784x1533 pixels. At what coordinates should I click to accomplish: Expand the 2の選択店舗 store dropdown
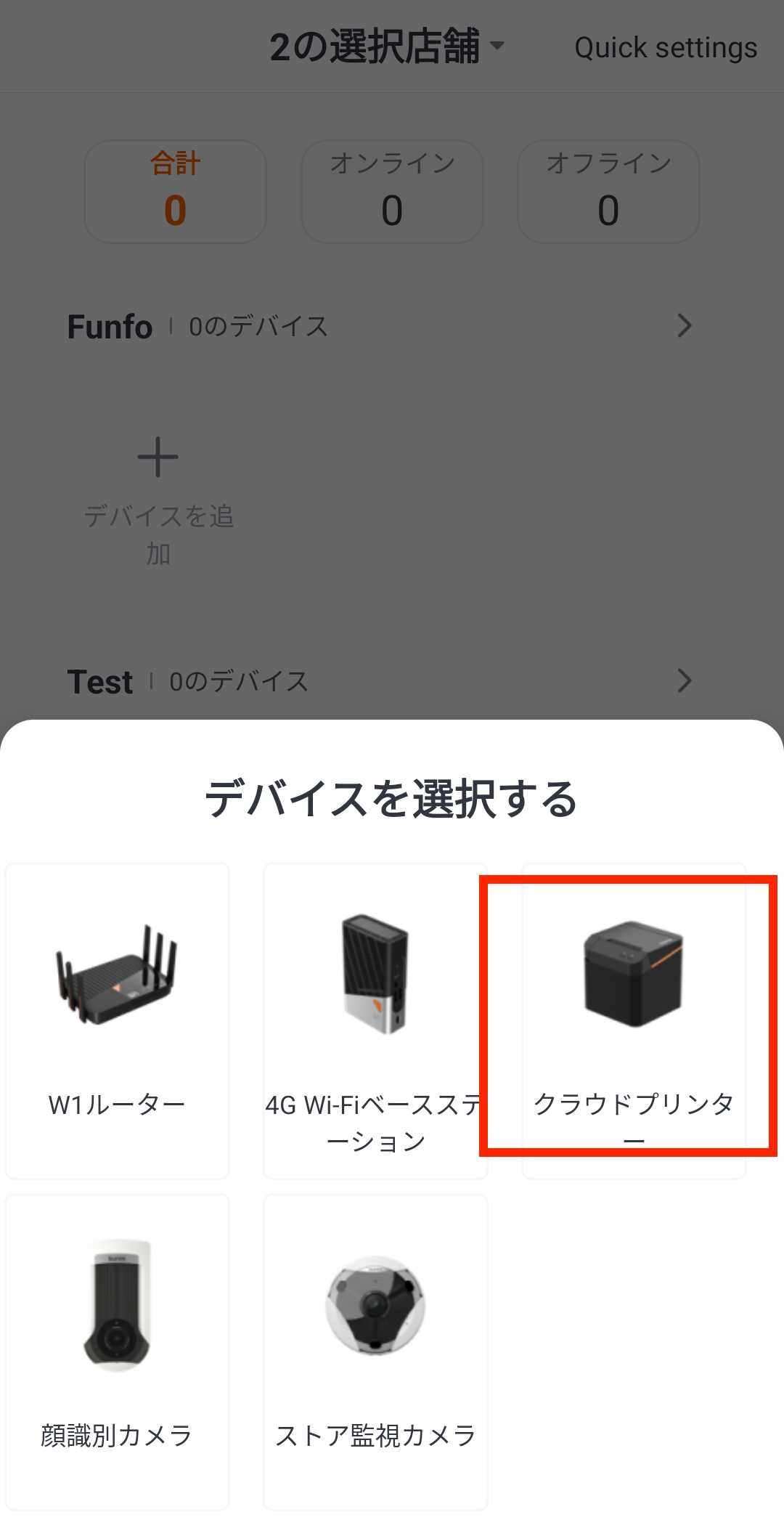[387, 46]
